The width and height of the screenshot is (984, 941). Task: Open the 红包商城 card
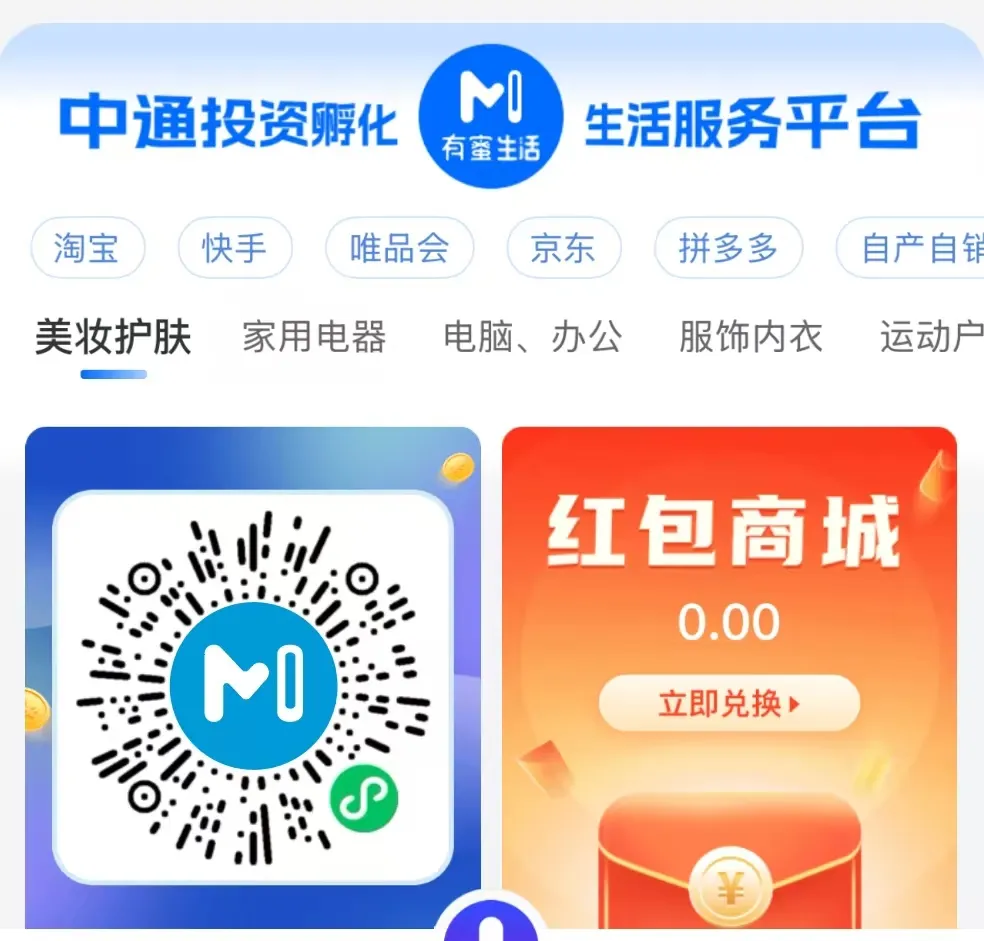[x=729, y=540]
